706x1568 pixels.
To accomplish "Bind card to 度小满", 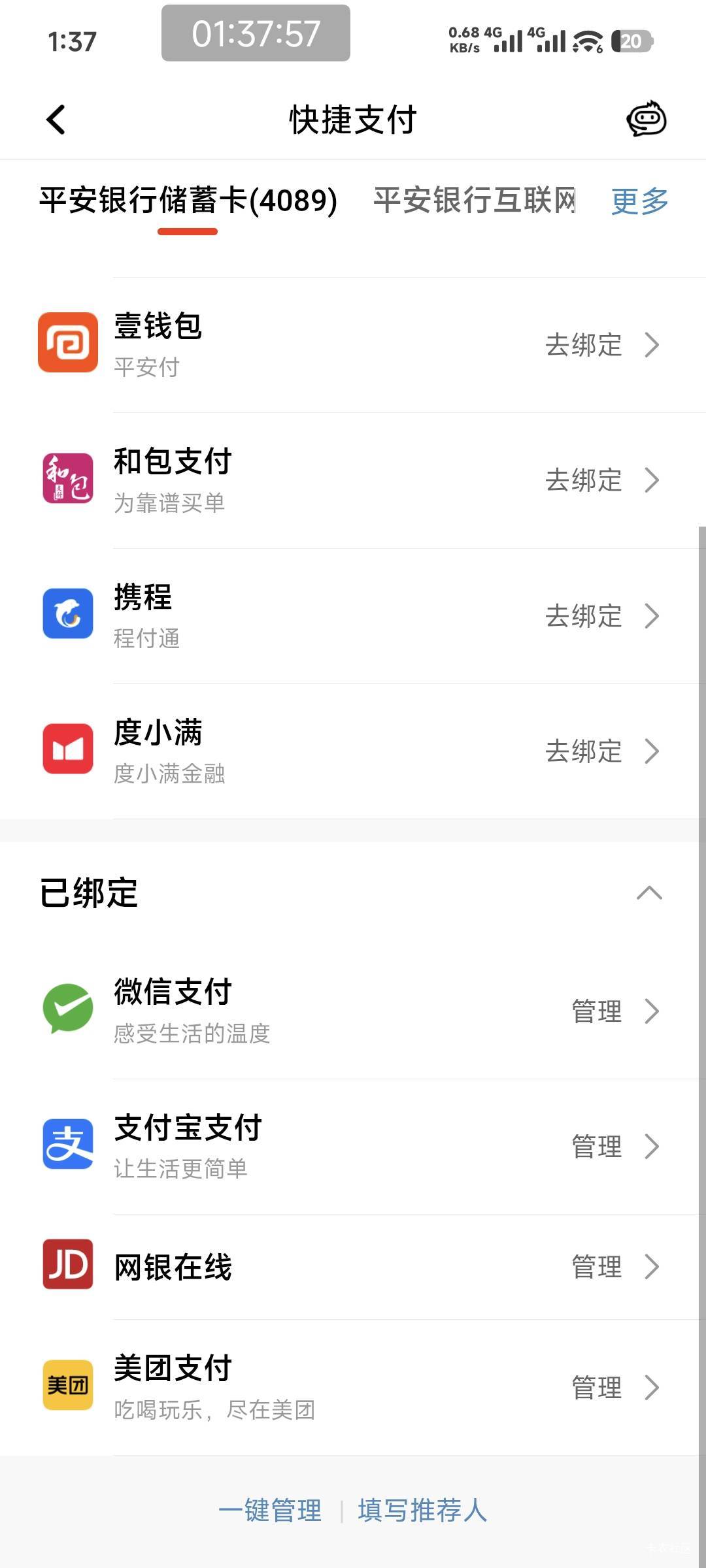I will pyautogui.click(x=601, y=751).
